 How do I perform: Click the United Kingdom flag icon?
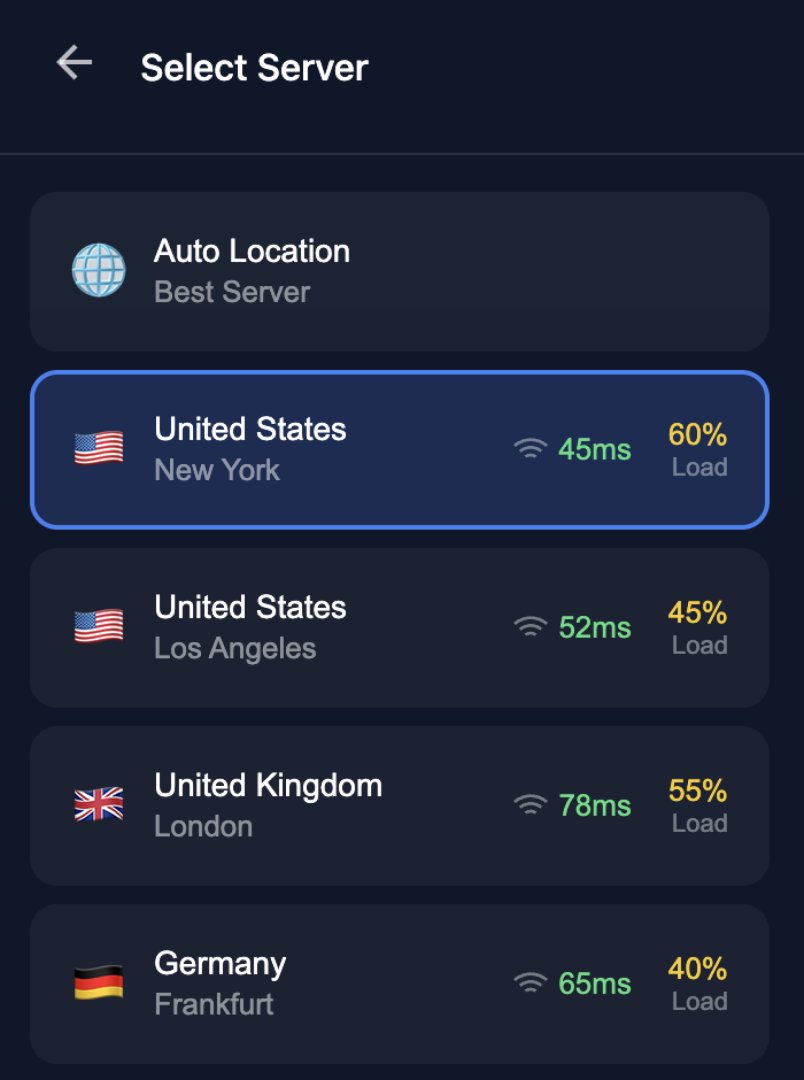pos(97,805)
